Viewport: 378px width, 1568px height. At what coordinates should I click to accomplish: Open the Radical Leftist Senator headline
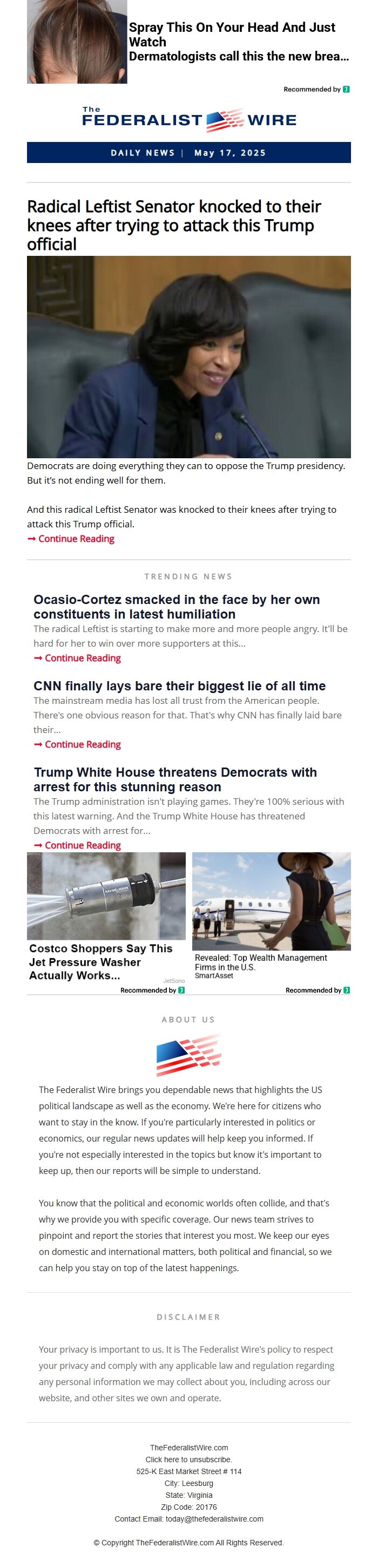coord(173,225)
